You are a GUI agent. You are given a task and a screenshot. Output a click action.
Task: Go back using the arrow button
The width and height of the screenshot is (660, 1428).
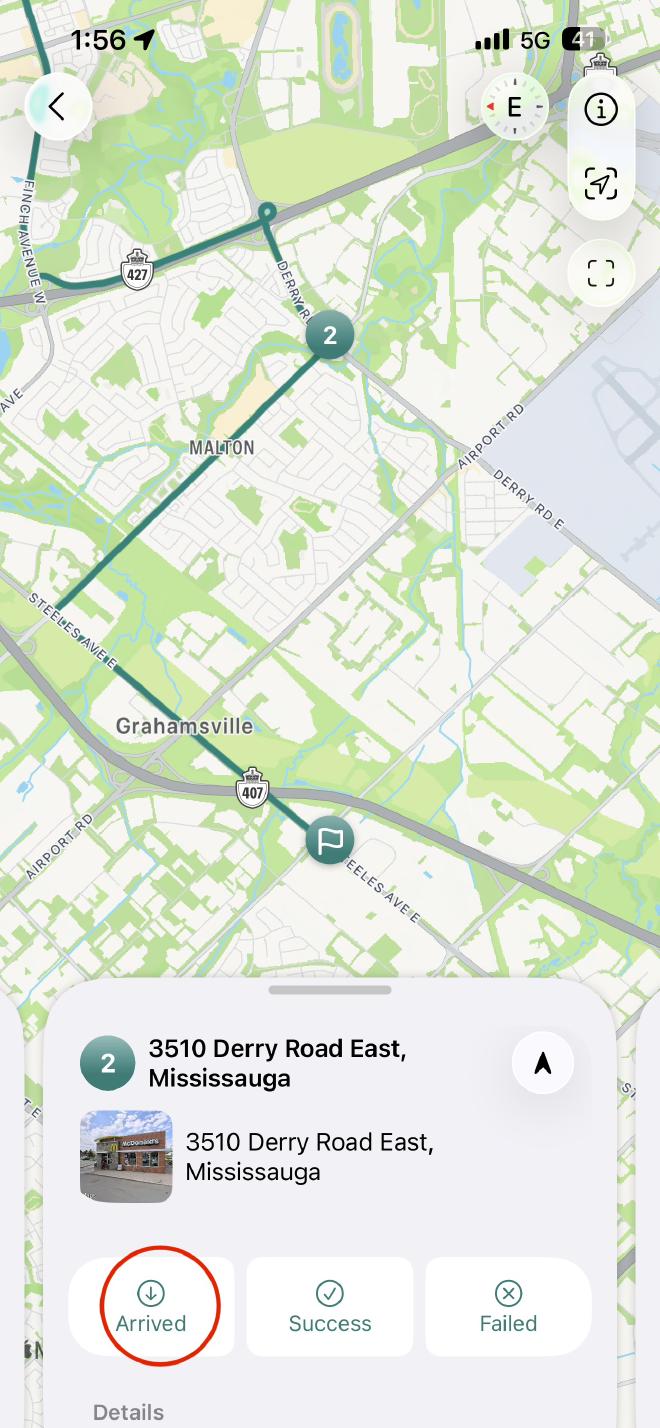(x=58, y=106)
